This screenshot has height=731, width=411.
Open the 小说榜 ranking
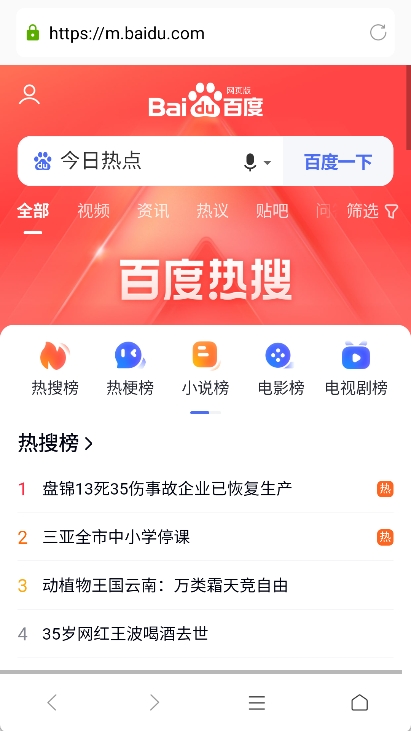pyautogui.click(x=206, y=368)
